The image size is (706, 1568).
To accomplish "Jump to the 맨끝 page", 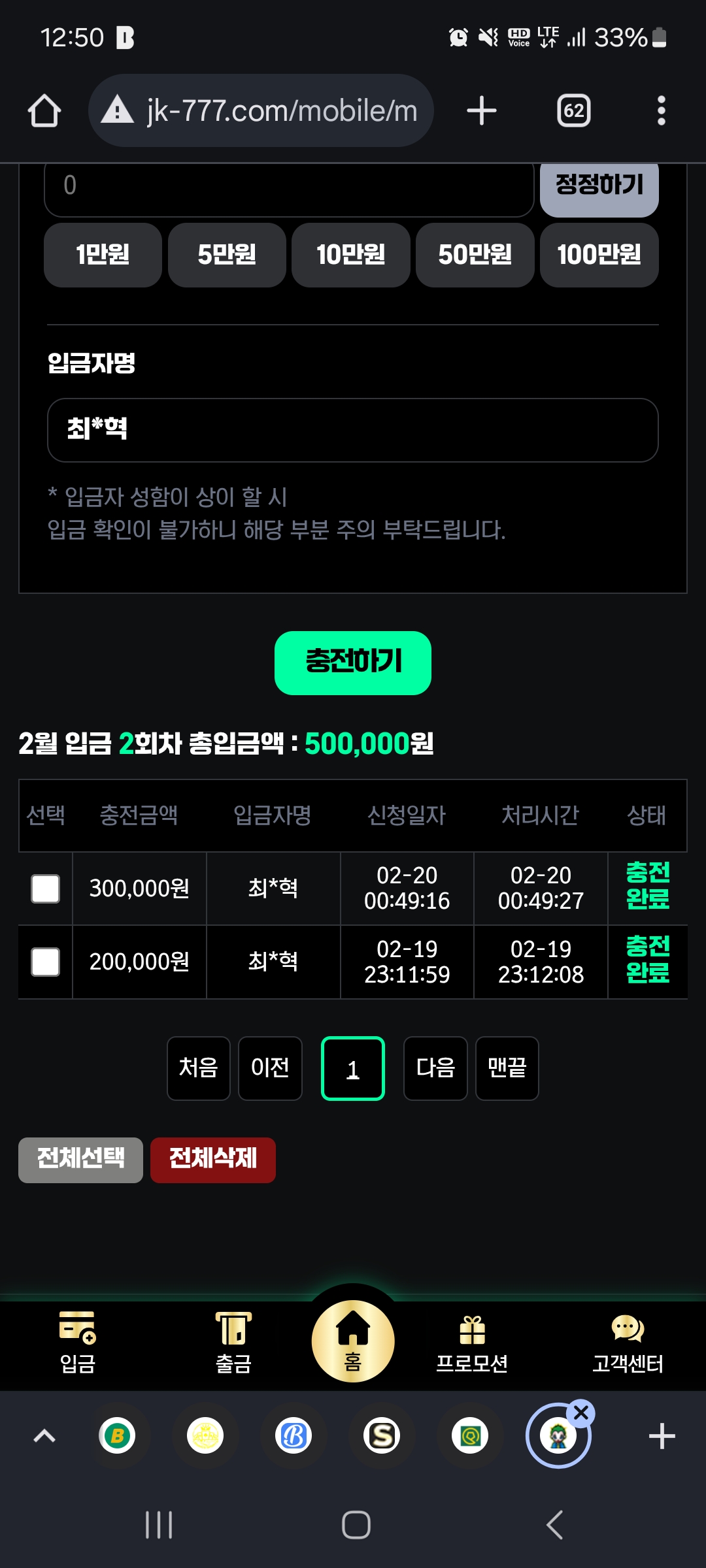I will 507,1068.
